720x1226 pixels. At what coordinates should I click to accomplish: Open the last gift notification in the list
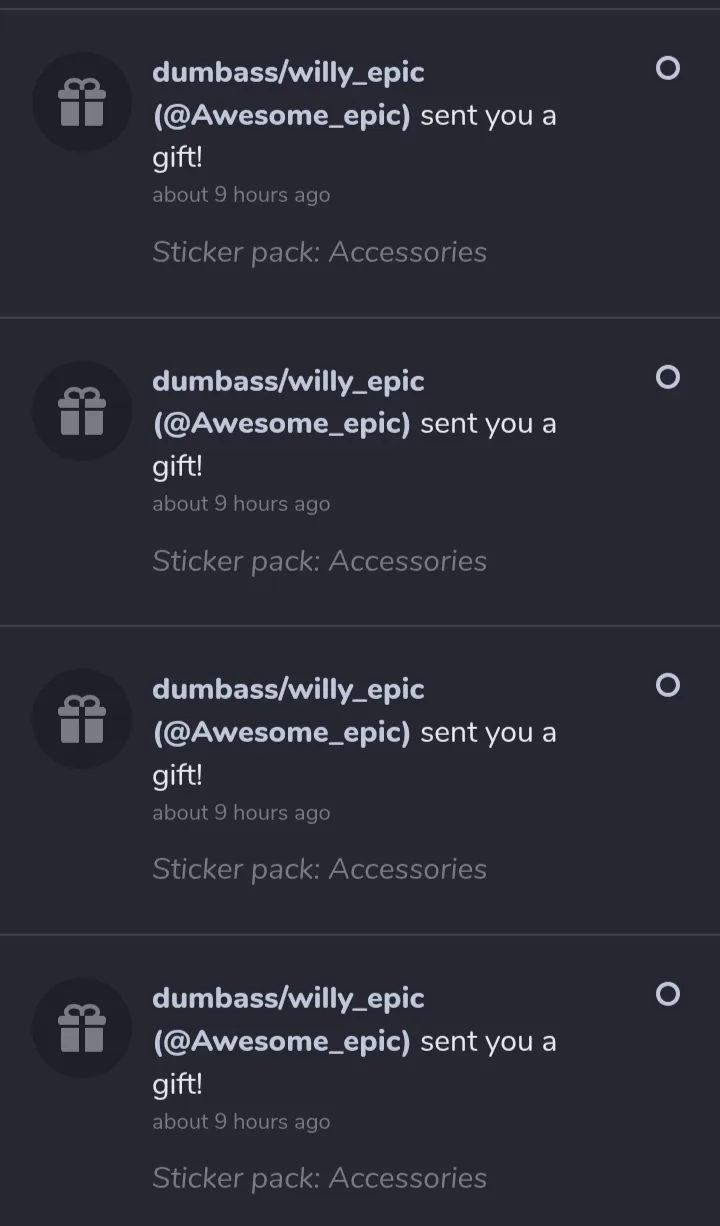tap(360, 1081)
